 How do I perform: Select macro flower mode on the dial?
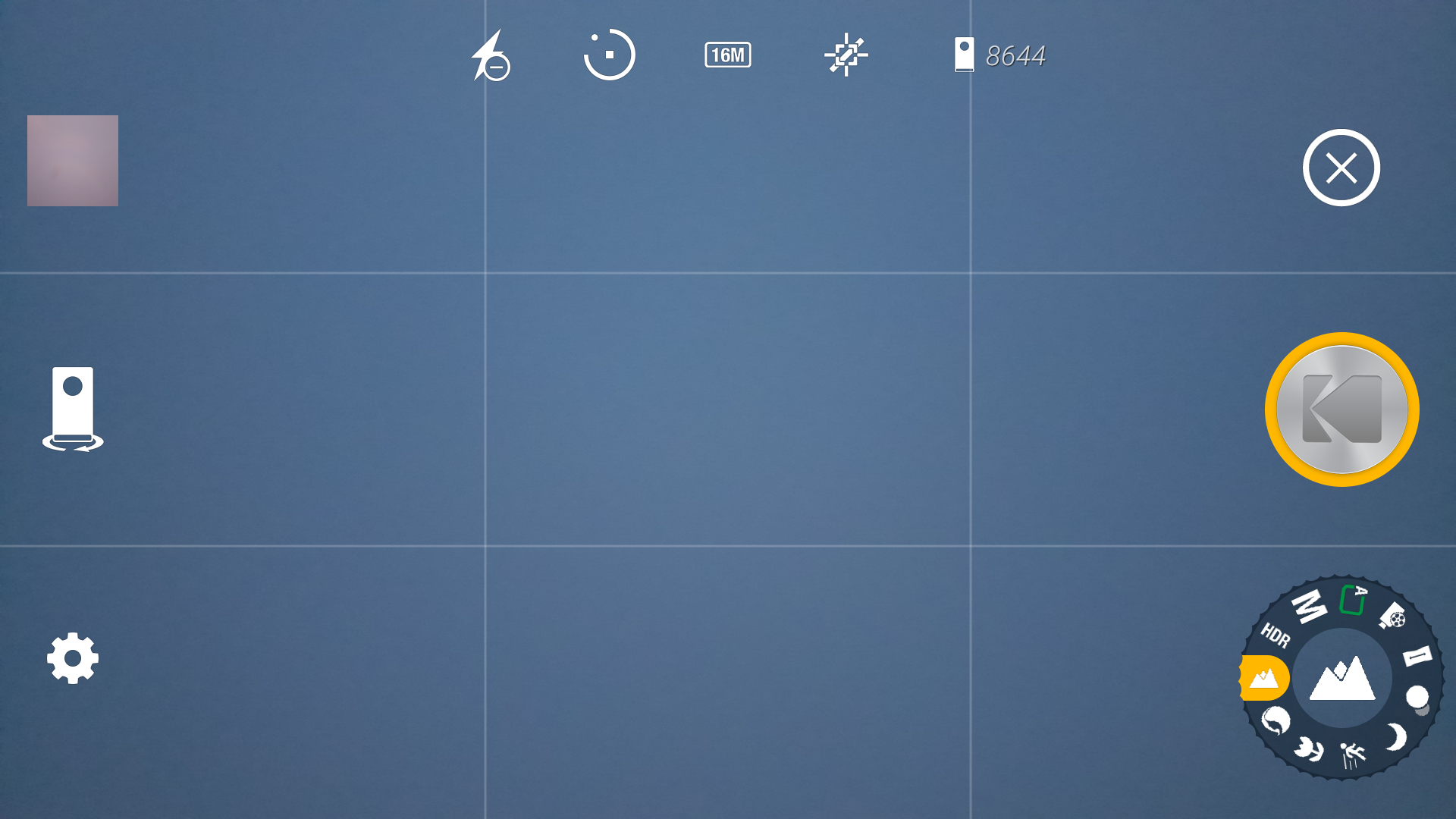[x=1309, y=748]
